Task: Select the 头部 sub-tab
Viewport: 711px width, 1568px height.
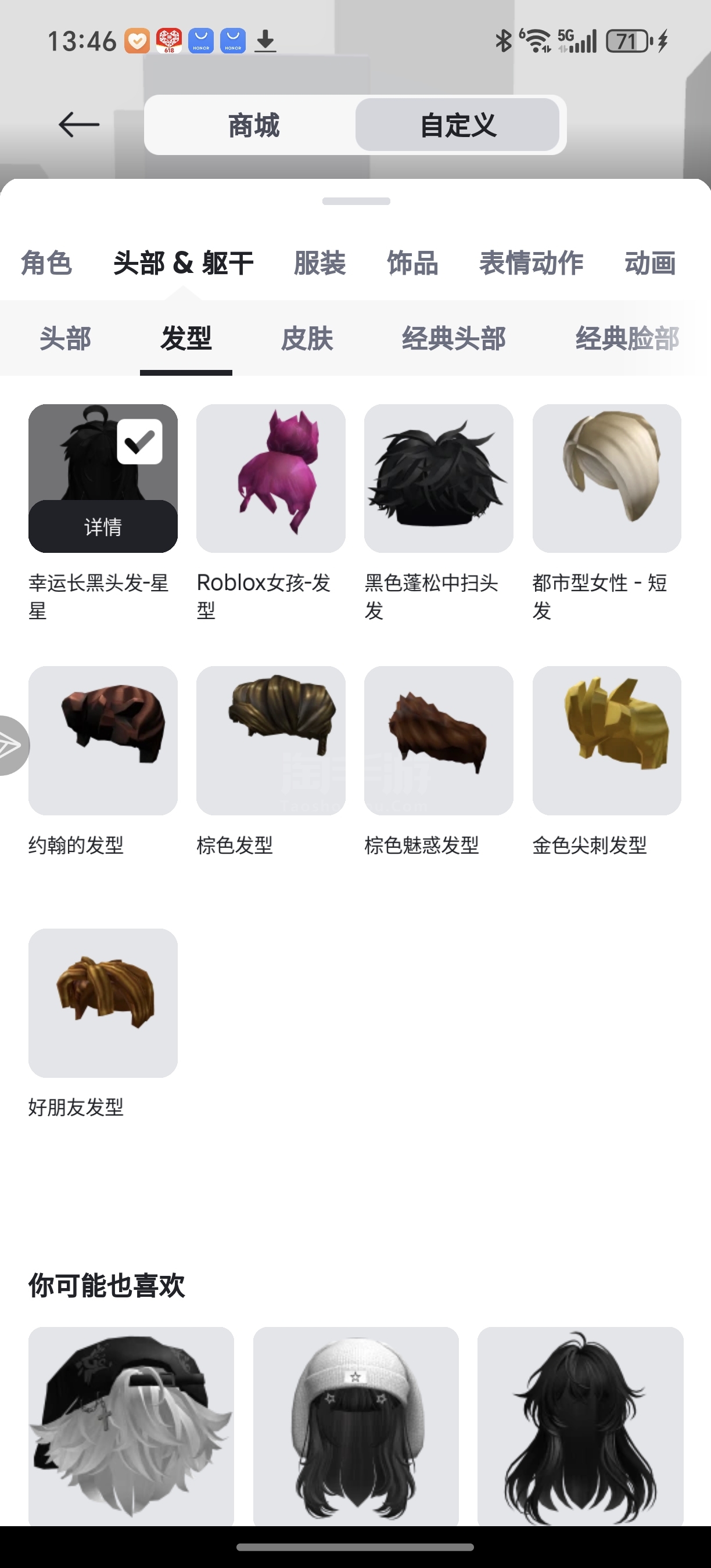Action: [x=65, y=339]
